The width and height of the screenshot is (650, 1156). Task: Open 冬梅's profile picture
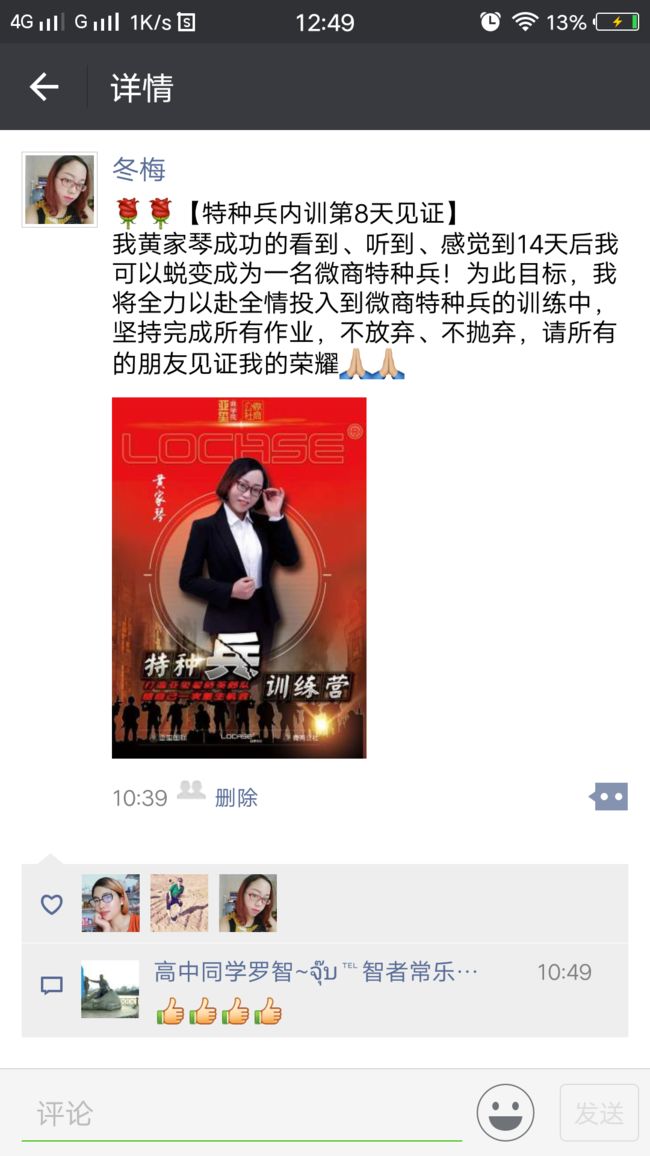(60, 189)
